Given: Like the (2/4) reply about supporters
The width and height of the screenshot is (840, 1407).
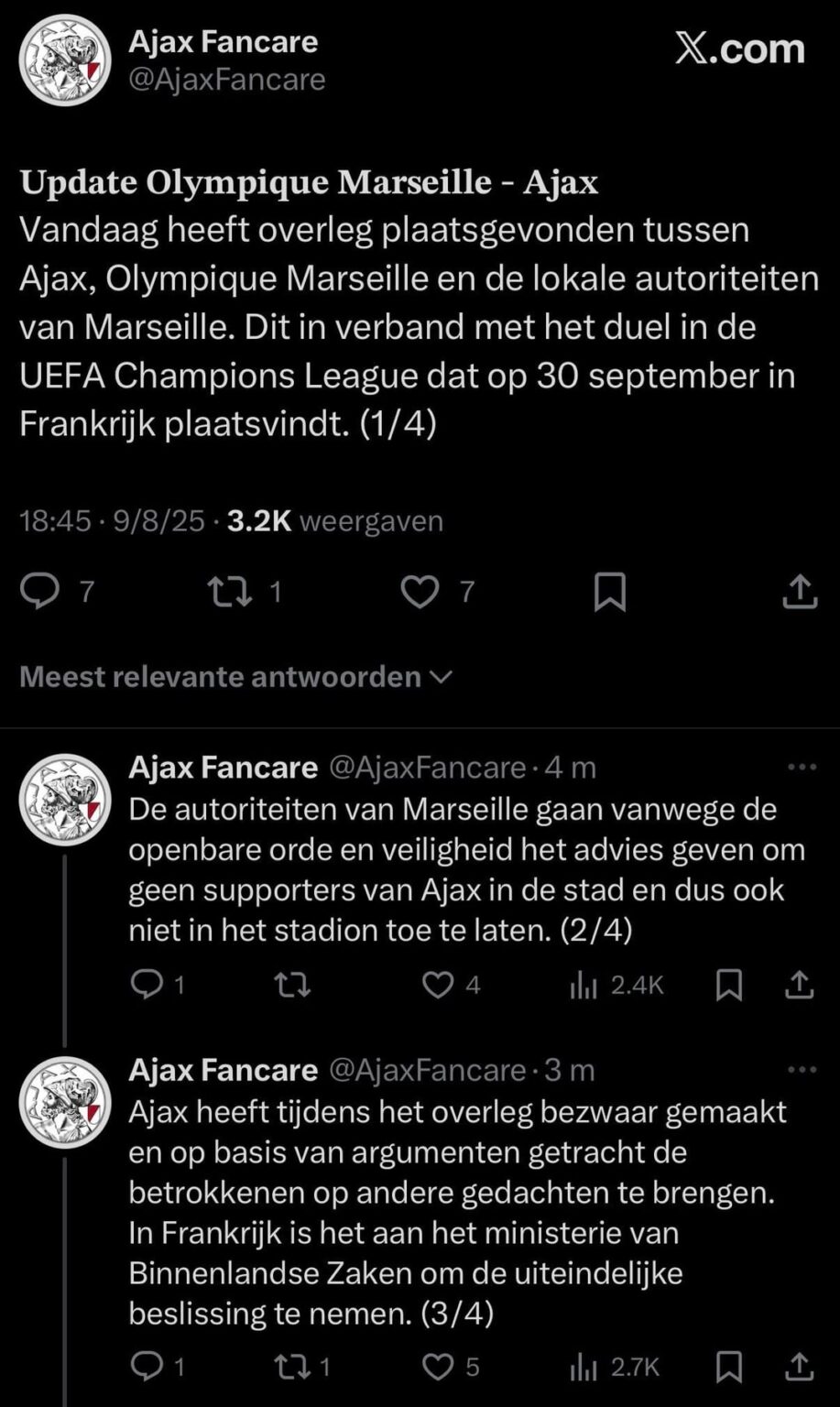Looking at the screenshot, I should coord(439,985).
